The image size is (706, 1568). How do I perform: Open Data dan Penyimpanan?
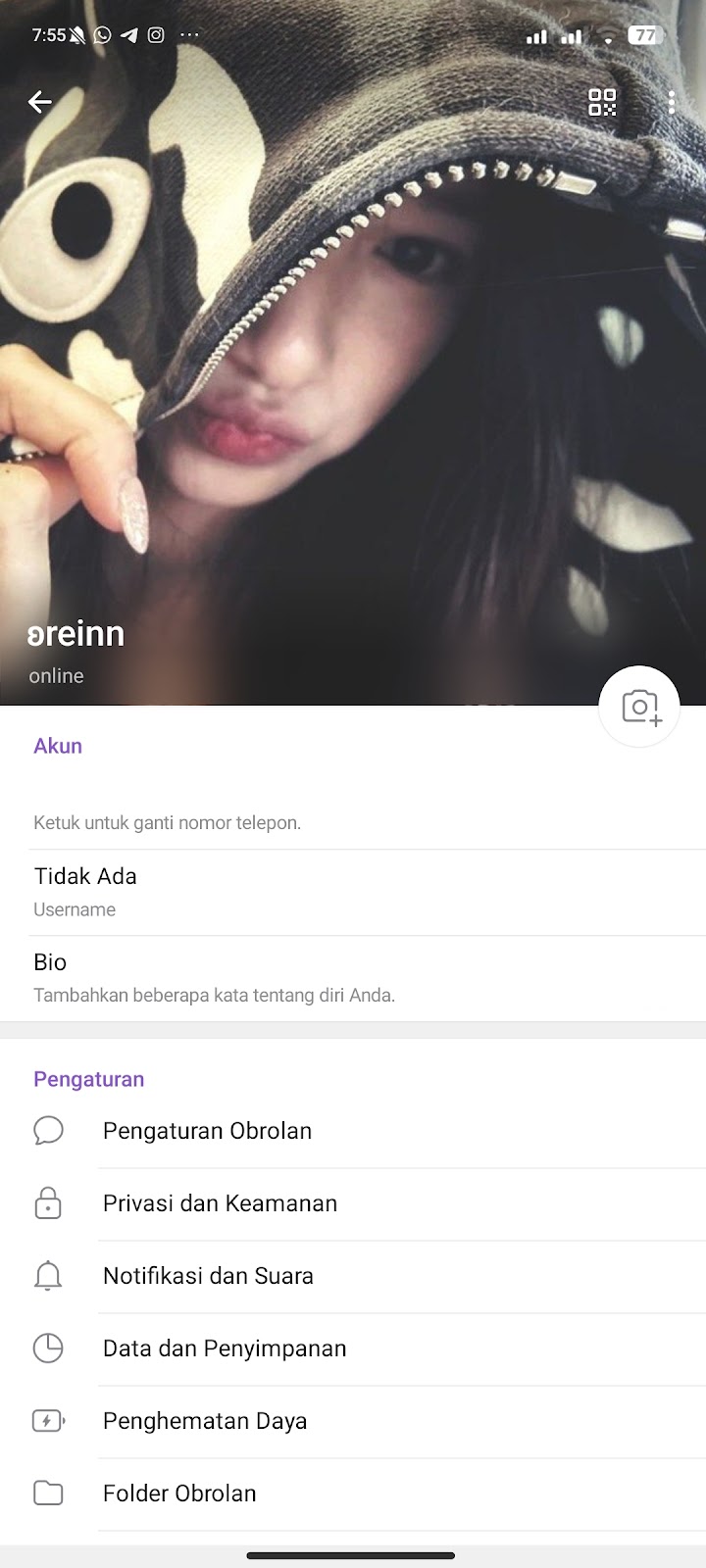click(353, 1348)
